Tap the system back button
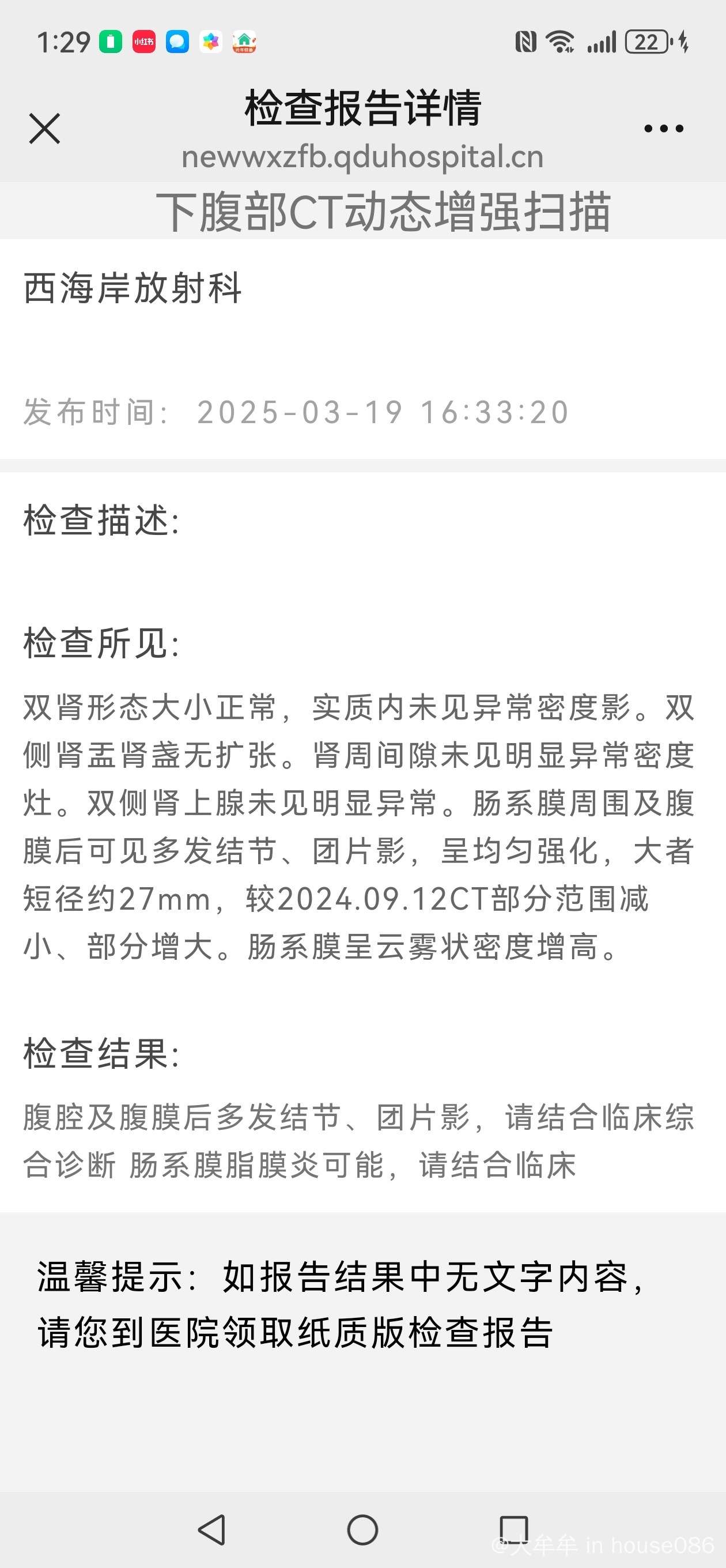Image resolution: width=726 pixels, height=1568 pixels. pyautogui.click(x=213, y=1529)
